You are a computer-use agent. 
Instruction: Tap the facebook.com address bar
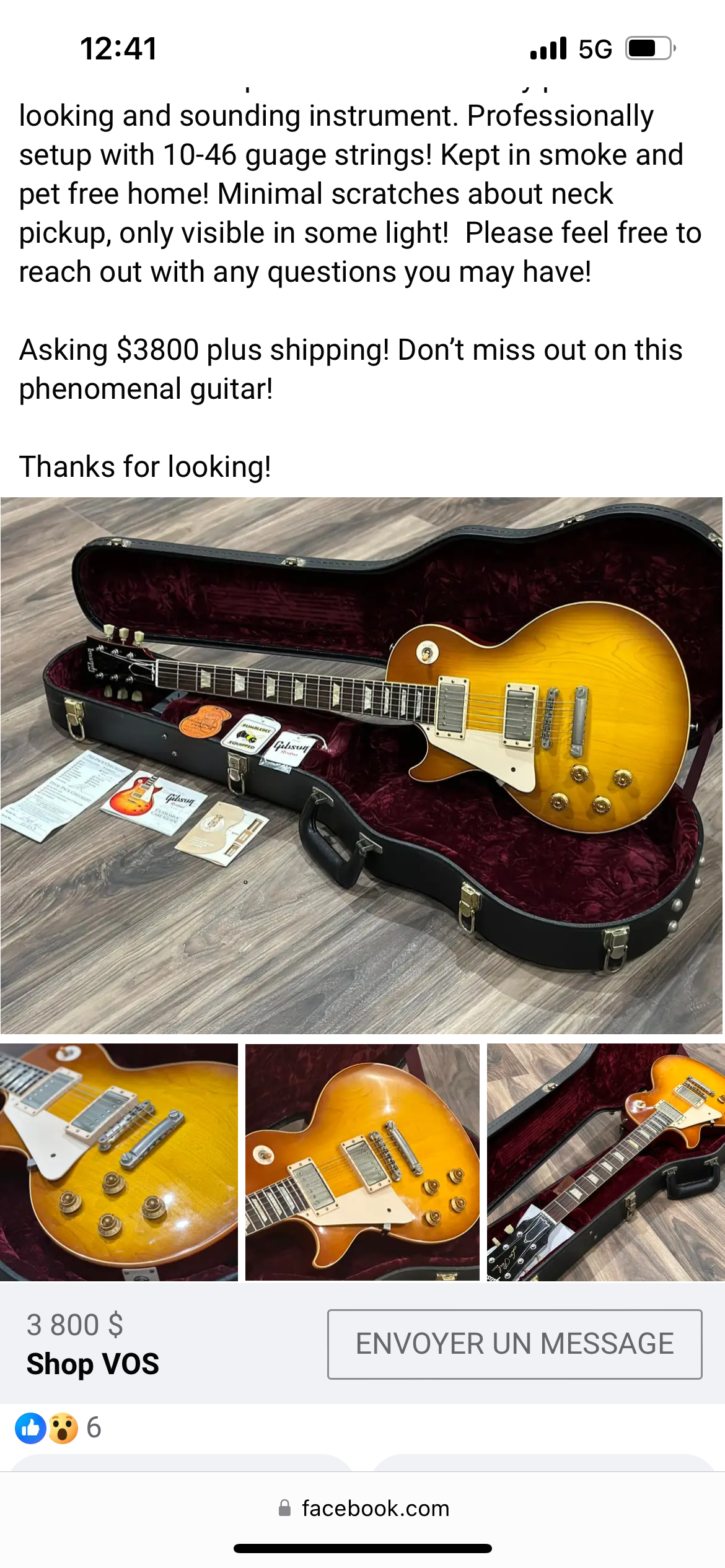click(x=363, y=1508)
